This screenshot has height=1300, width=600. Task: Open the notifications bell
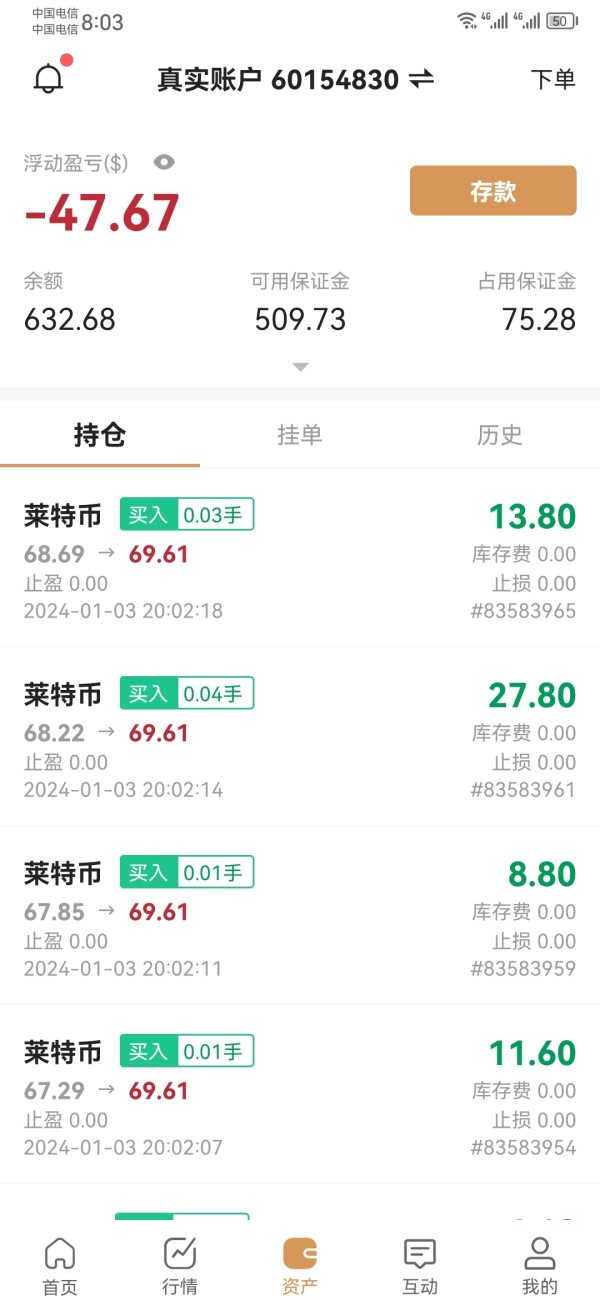coord(49,79)
